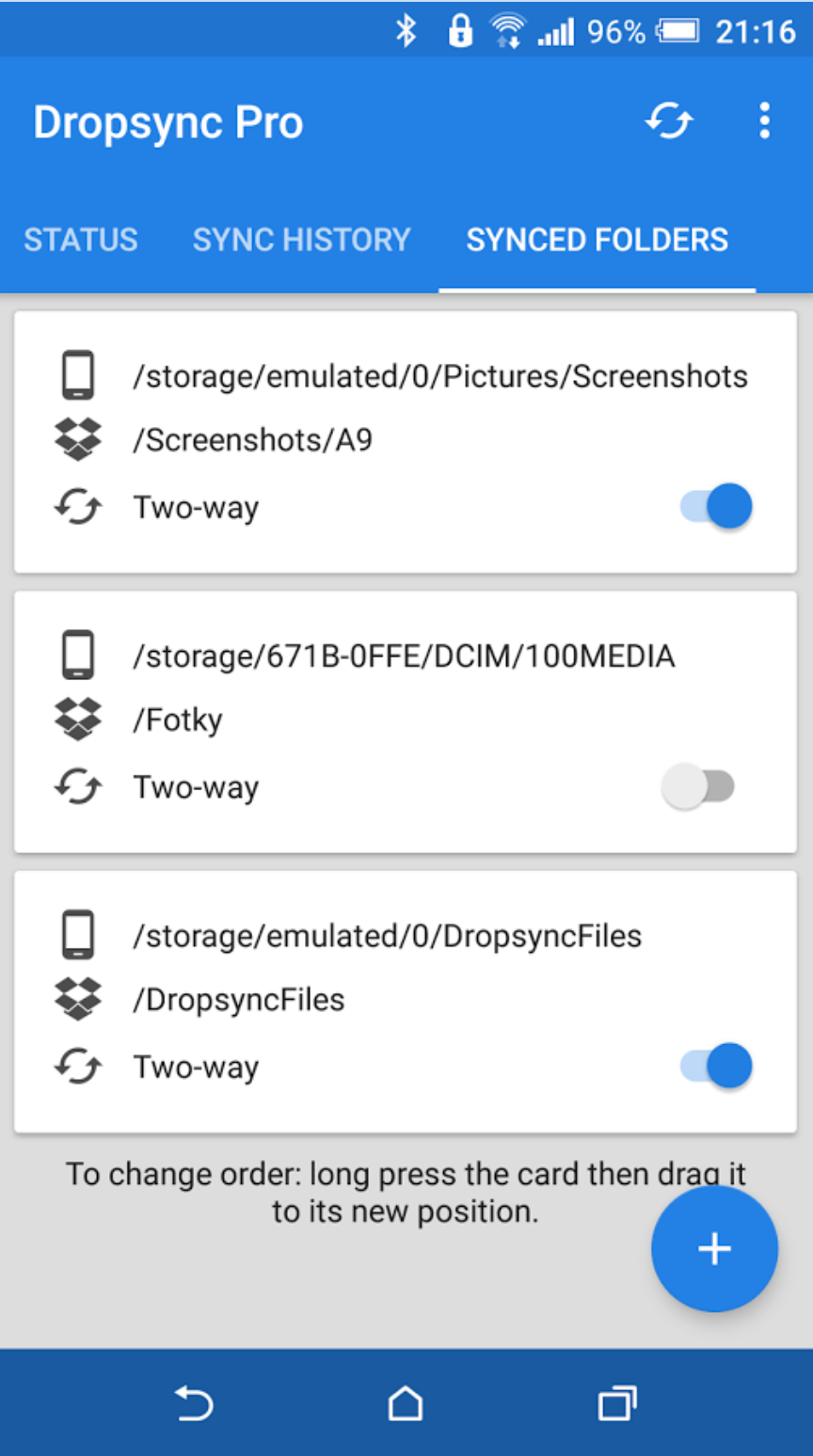Go to the home screen
This screenshot has height=1456, width=813.
point(406,1403)
